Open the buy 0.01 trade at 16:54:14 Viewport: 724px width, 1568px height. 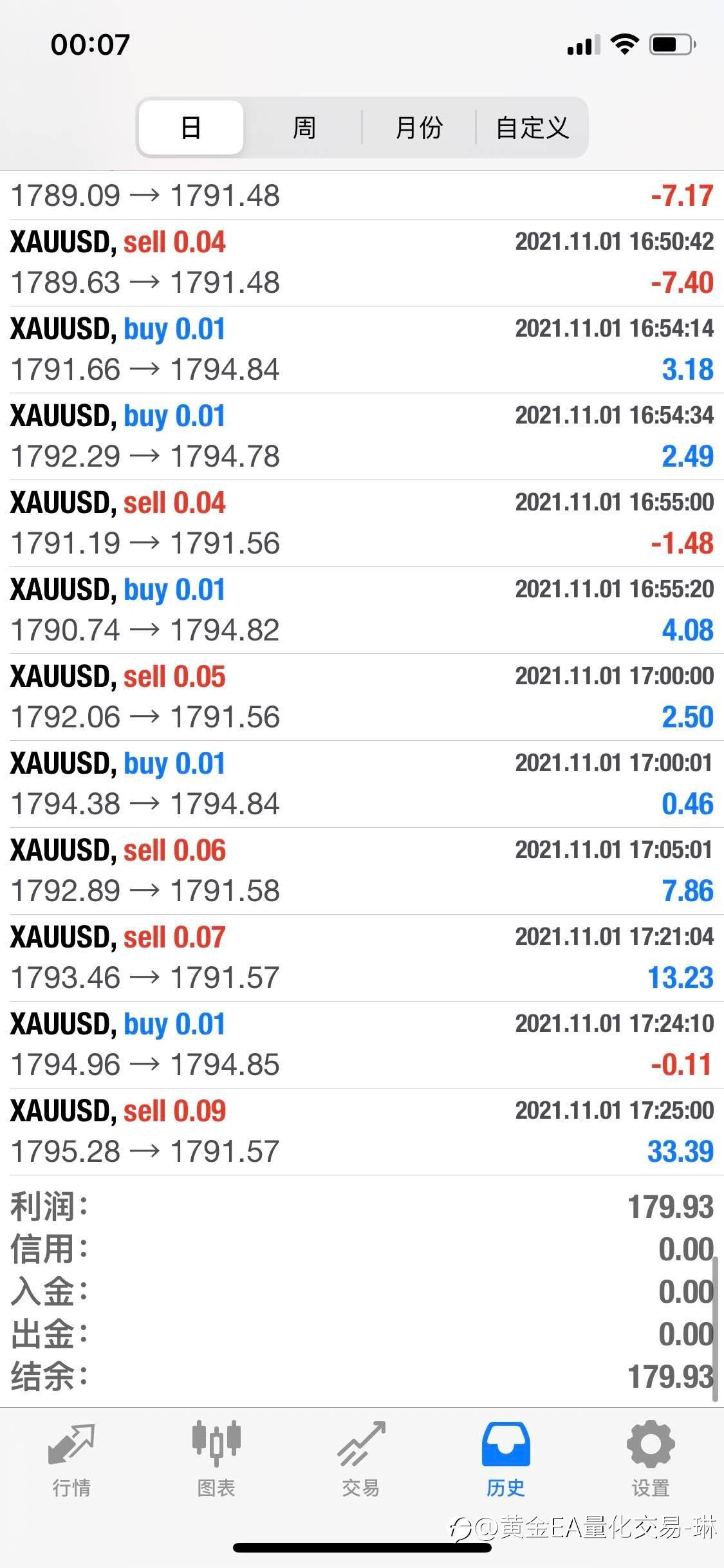pos(362,350)
